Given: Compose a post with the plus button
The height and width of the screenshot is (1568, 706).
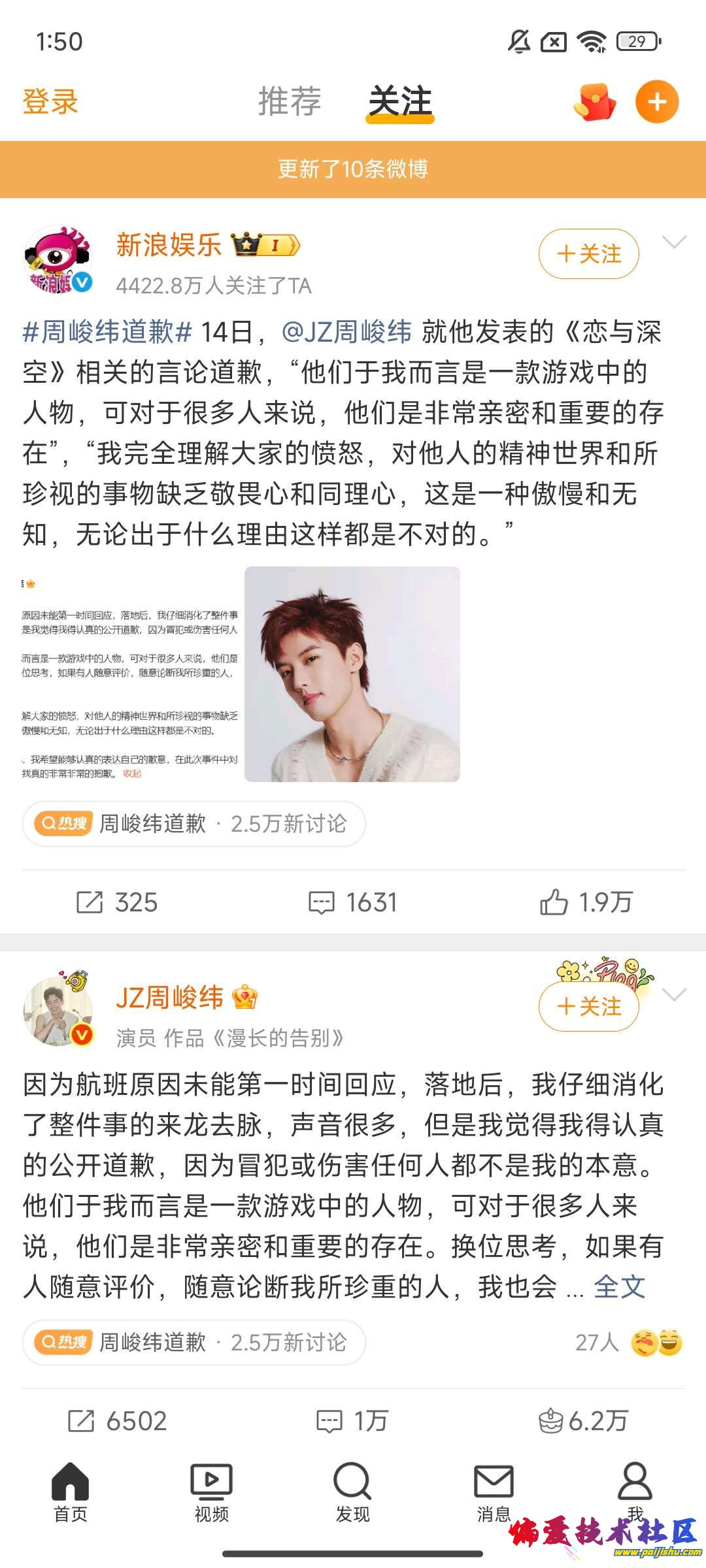Looking at the screenshot, I should pyautogui.click(x=656, y=102).
